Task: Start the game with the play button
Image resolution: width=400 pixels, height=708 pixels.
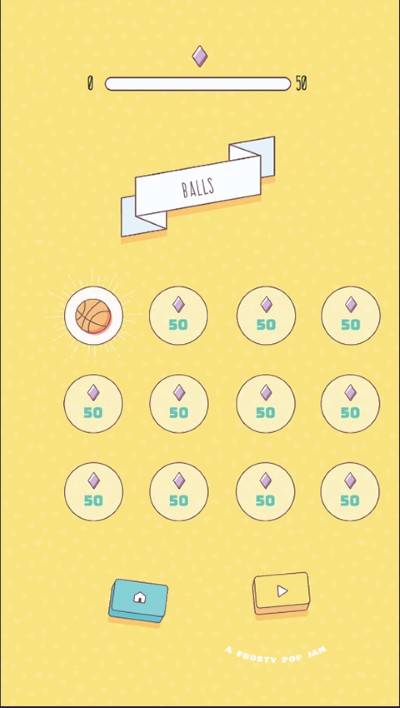Action: coord(282,593)
